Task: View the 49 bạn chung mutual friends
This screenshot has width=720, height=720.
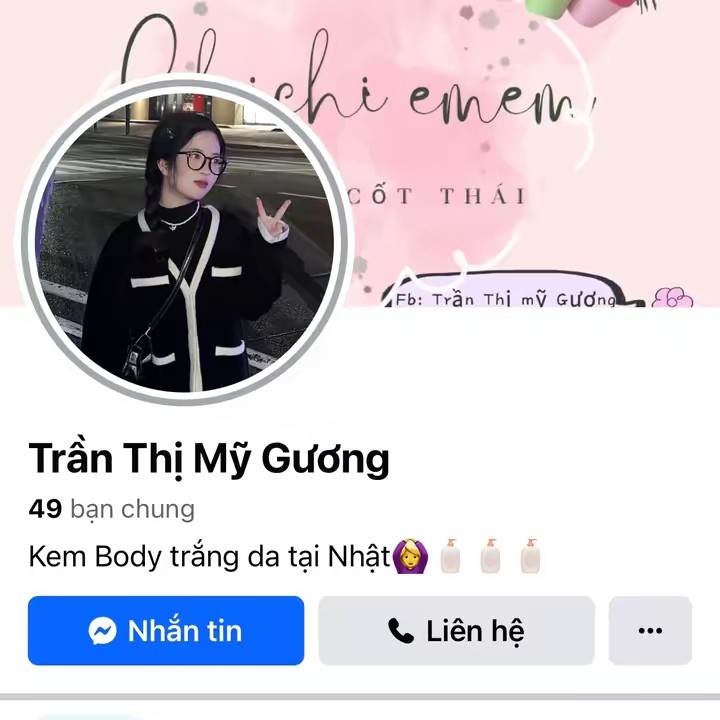Action: (112, 509)
